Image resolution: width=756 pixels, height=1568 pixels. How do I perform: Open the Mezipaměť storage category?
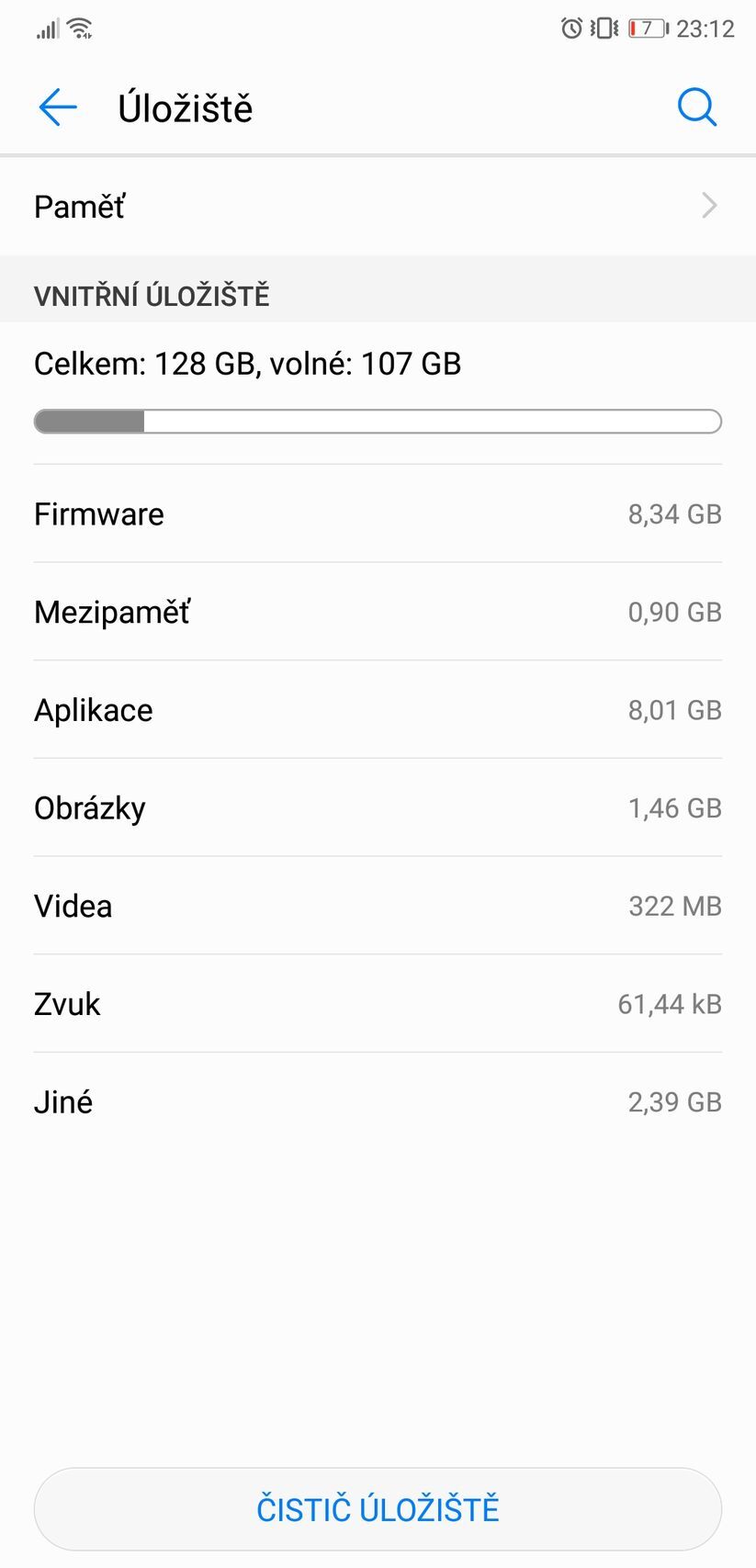377,612
